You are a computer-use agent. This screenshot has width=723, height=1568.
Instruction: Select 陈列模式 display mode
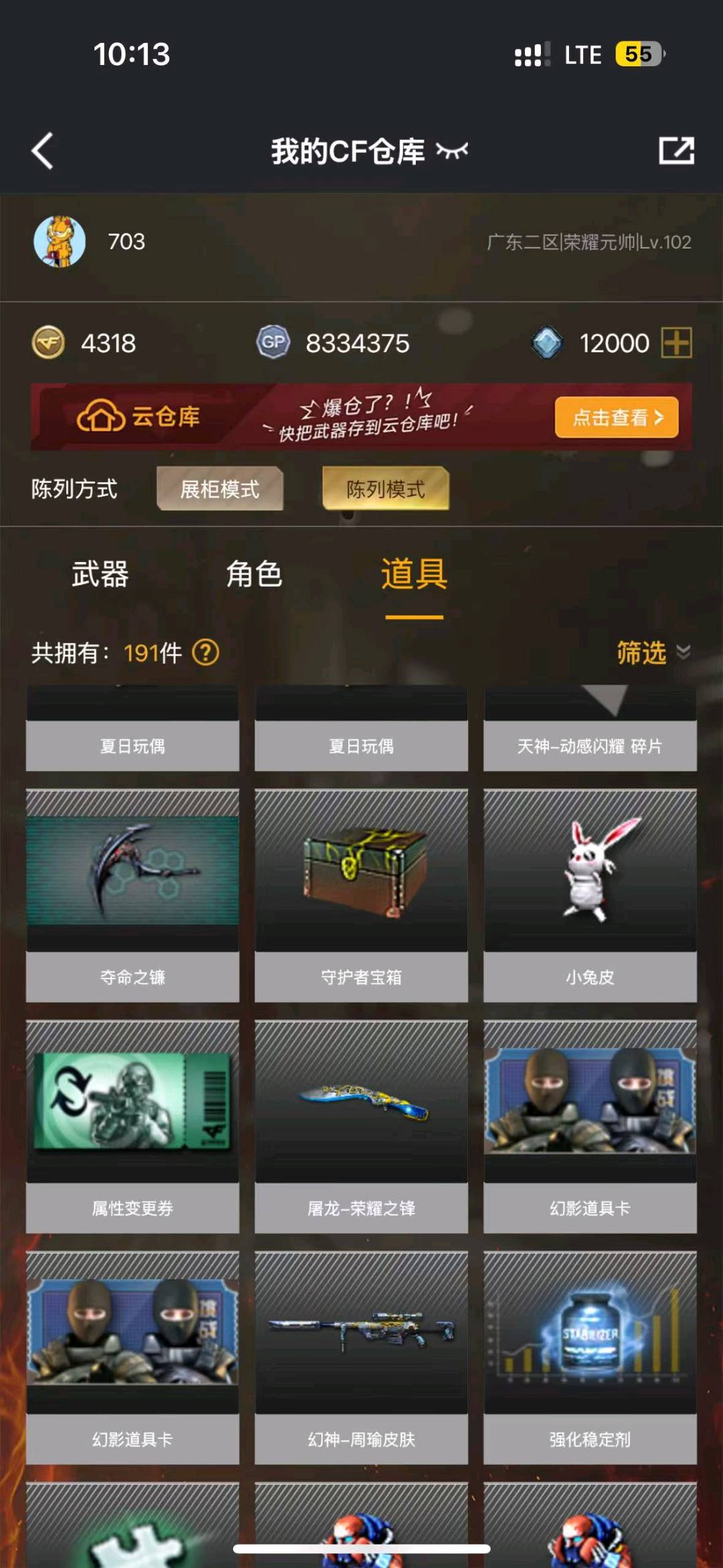[x=386, y=489]
